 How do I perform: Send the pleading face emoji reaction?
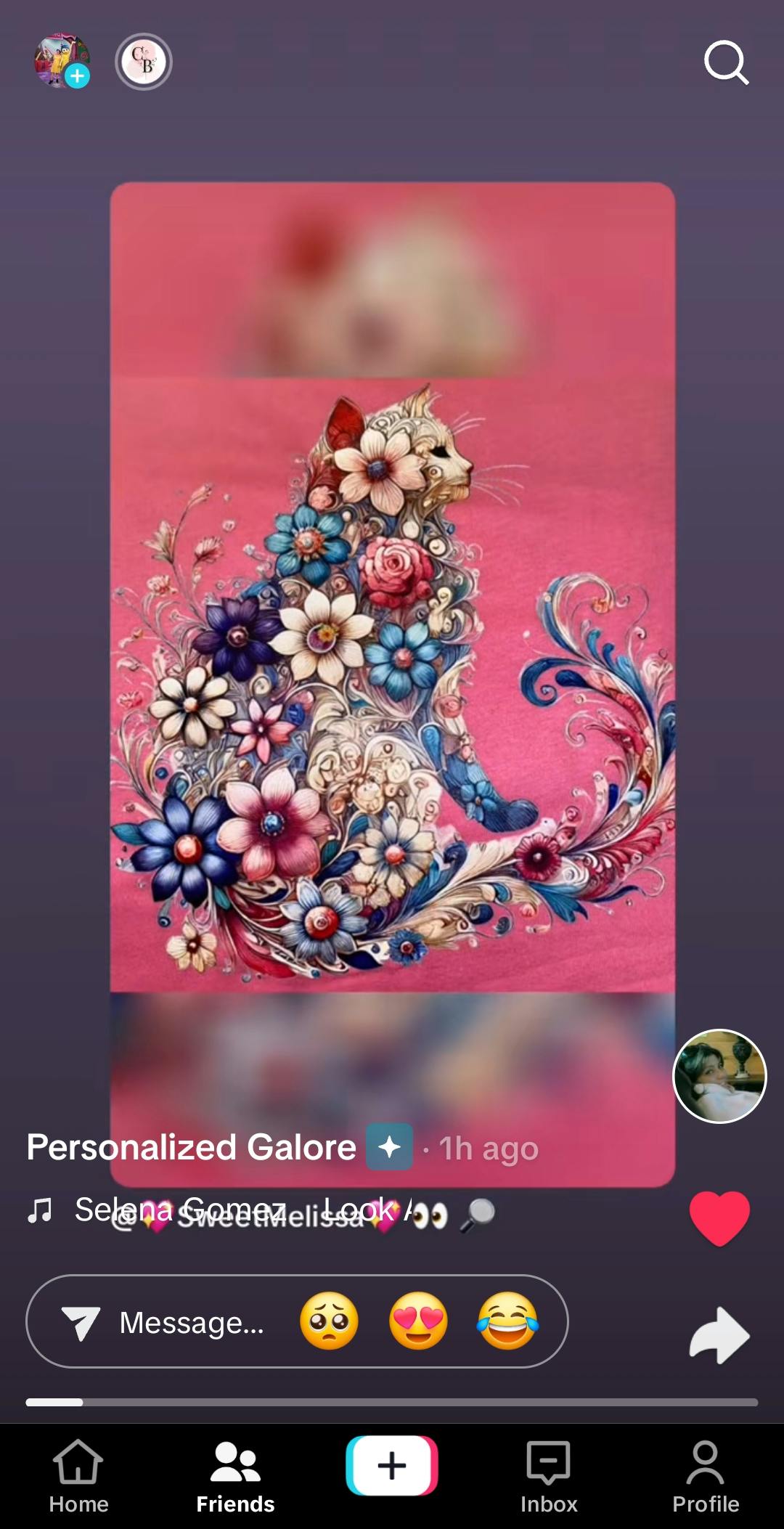coord(329,1321)
